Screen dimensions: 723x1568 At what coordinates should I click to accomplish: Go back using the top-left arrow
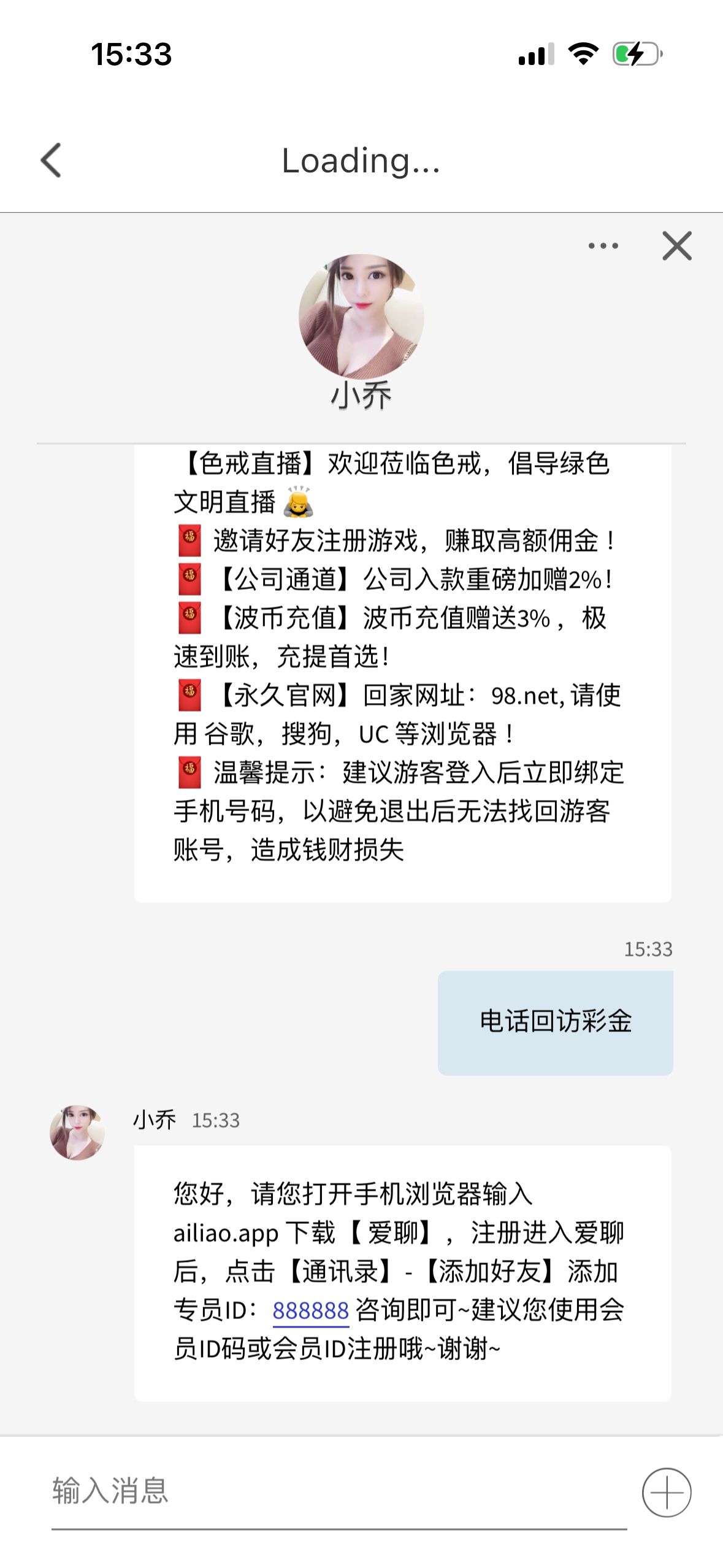click(x=52, y=161)
